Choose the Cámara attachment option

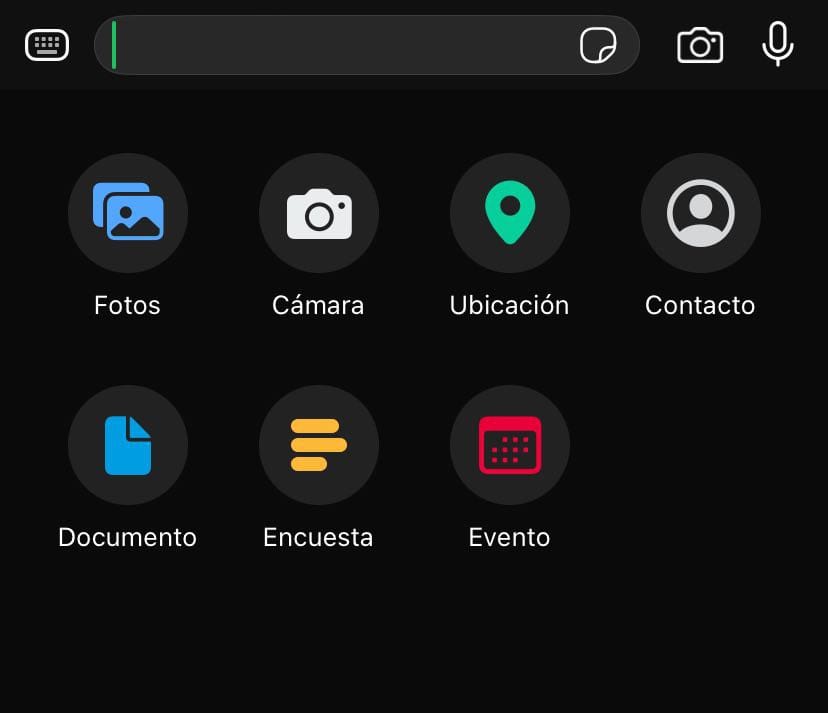click(319, 213)
